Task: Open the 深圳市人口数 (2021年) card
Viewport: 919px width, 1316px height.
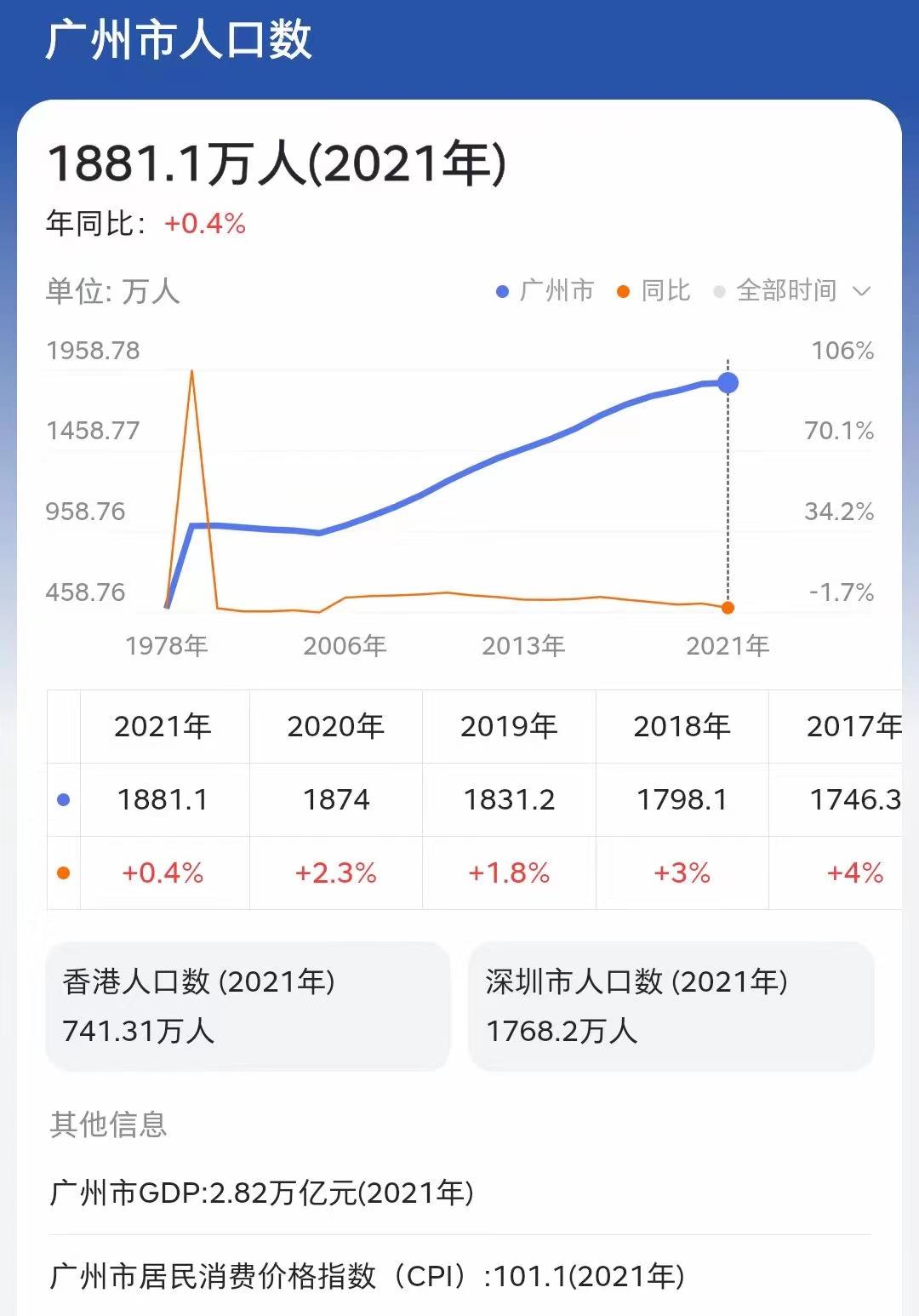Action: coord(671,1006)
